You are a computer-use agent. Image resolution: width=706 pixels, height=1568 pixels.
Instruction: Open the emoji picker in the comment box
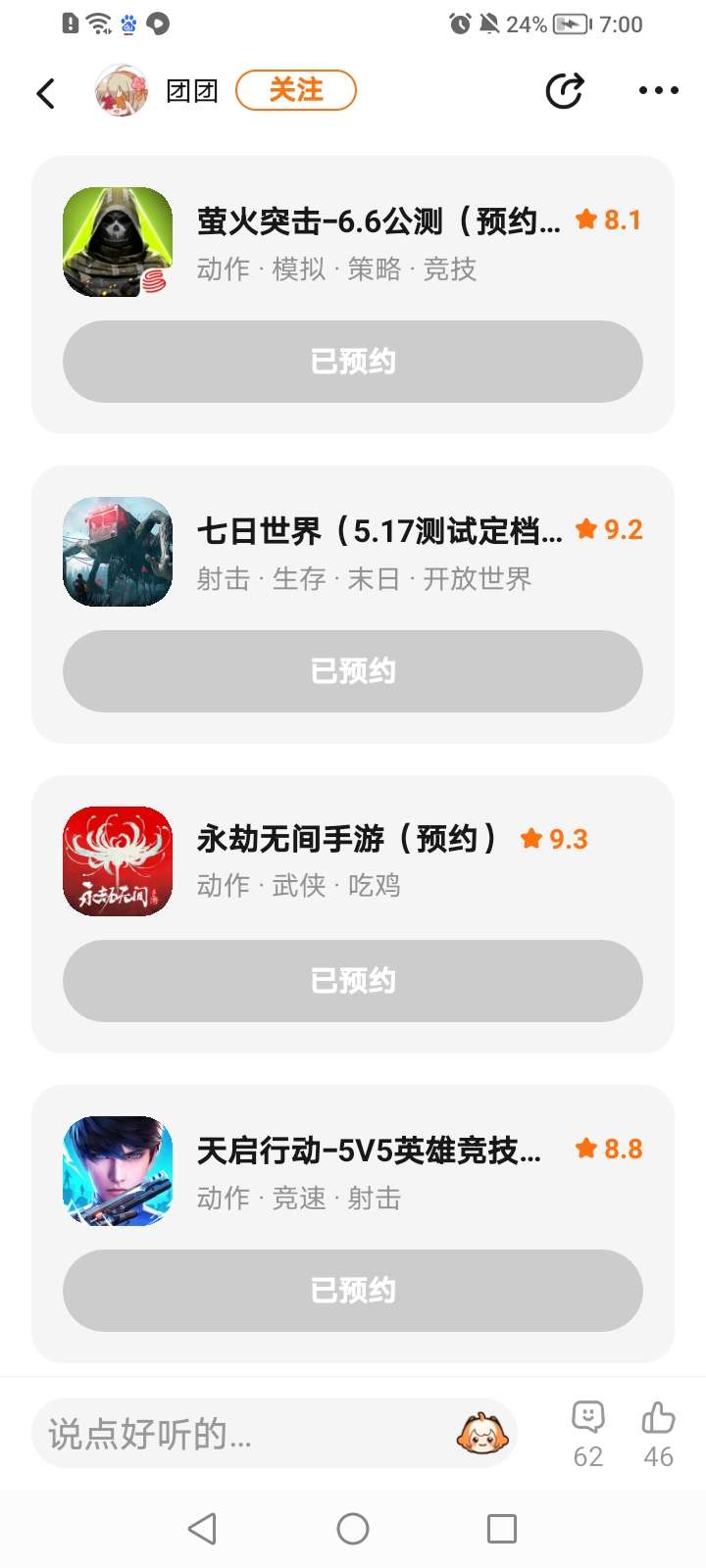pyautogui.click(x=481, y=1434)
